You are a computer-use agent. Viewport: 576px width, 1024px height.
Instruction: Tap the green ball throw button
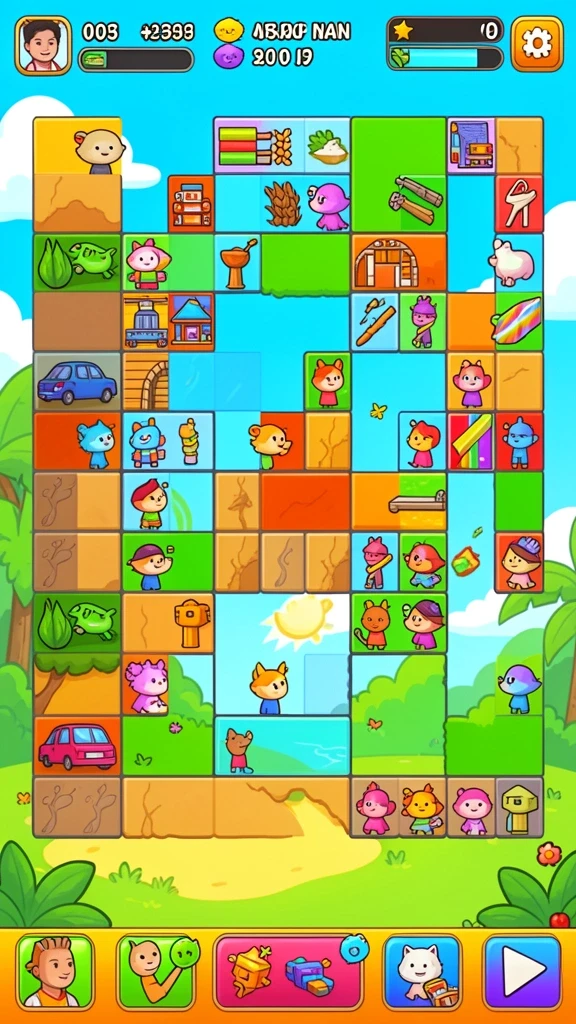coord(157,972)
